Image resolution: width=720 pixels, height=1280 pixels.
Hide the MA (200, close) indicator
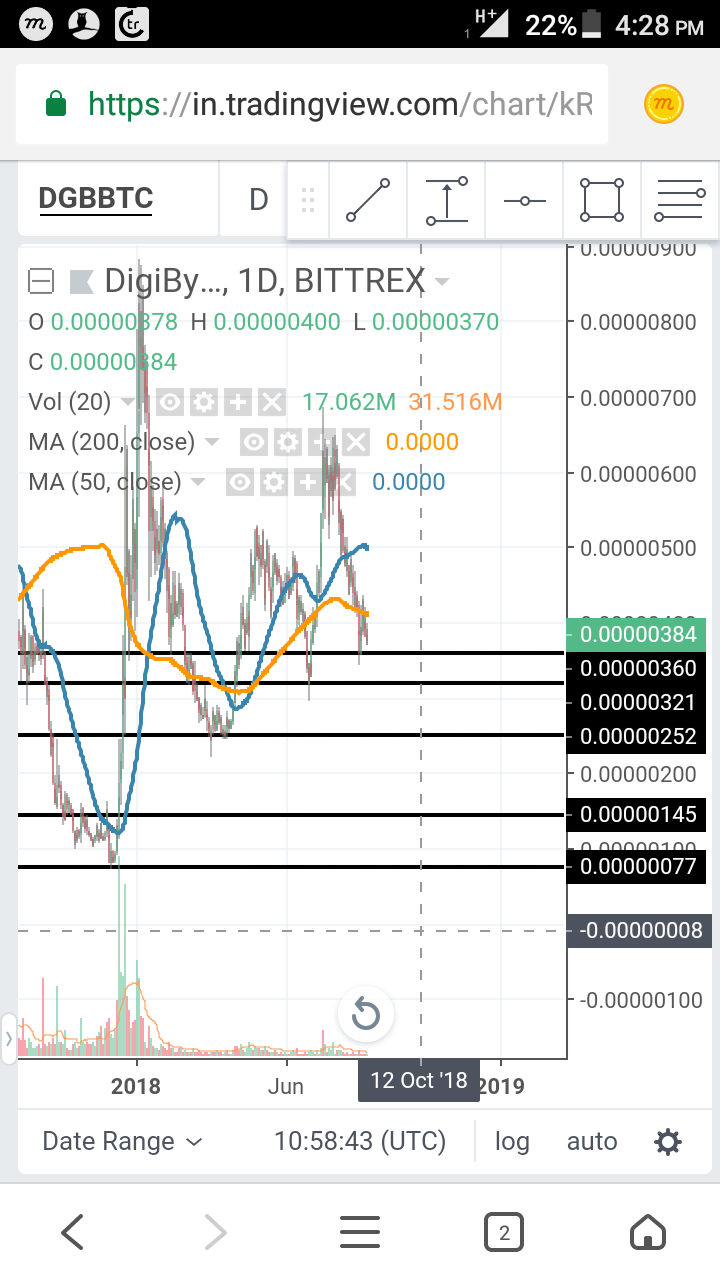pos(254,442)
